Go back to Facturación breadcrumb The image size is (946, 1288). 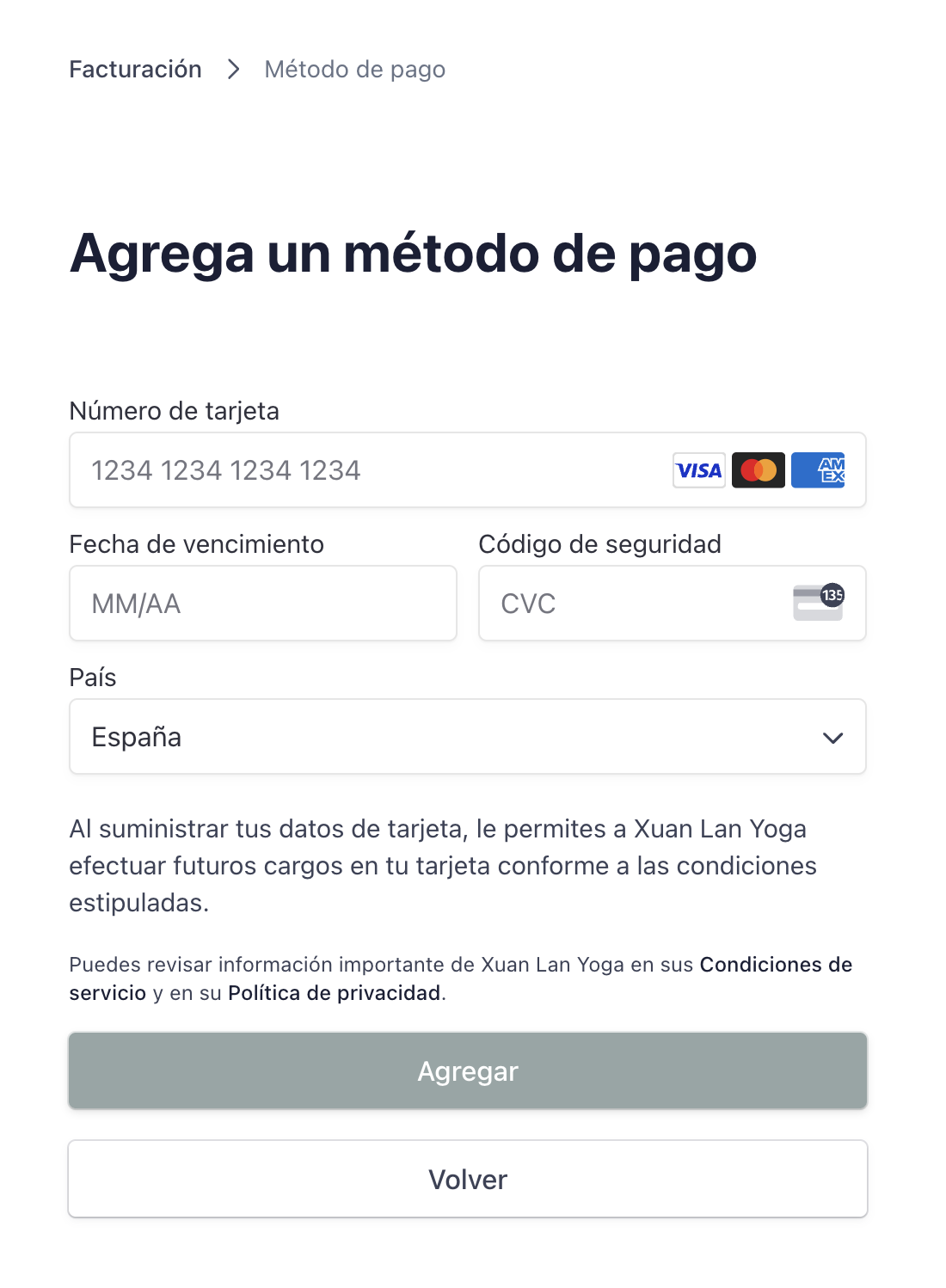point(135,70)
